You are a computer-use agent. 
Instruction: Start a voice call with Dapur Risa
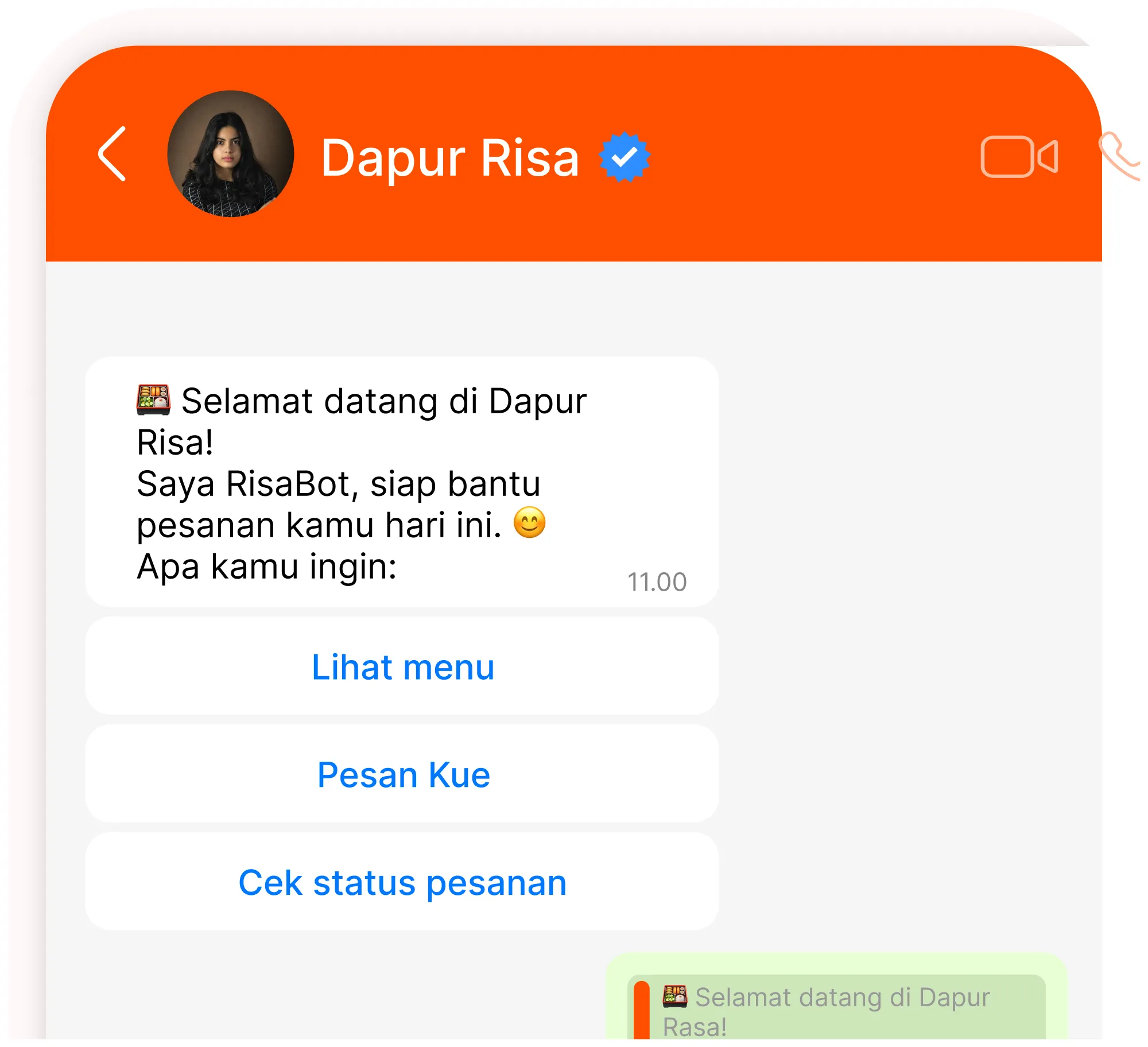click(x=1119, y=157)
